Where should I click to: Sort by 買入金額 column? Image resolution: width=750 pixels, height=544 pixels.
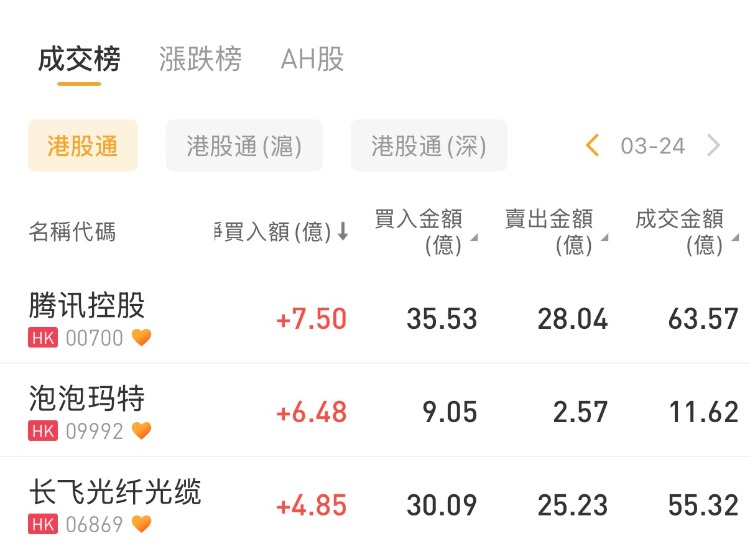point(424,232)
